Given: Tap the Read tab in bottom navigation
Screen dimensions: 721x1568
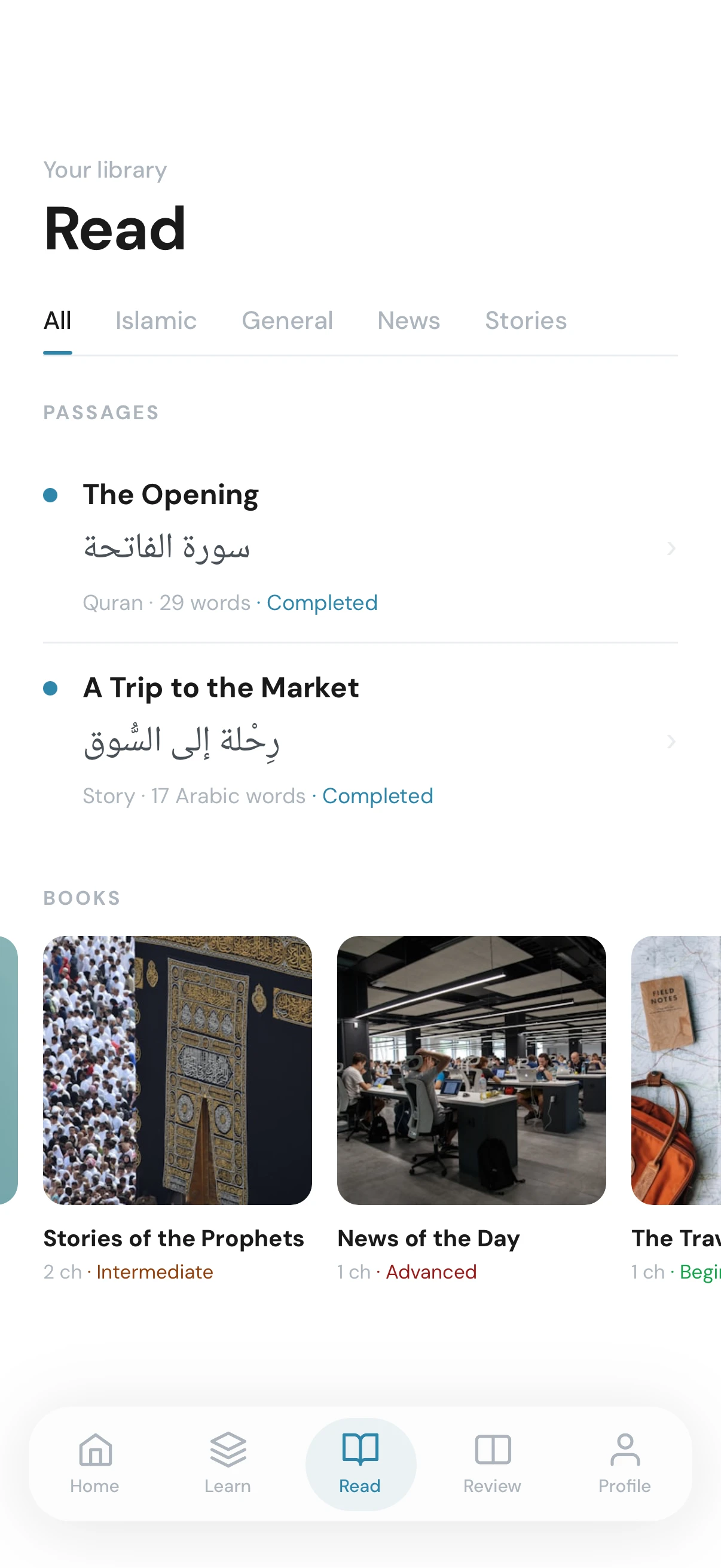Looking at the screenshot, I should (360, 1462).
